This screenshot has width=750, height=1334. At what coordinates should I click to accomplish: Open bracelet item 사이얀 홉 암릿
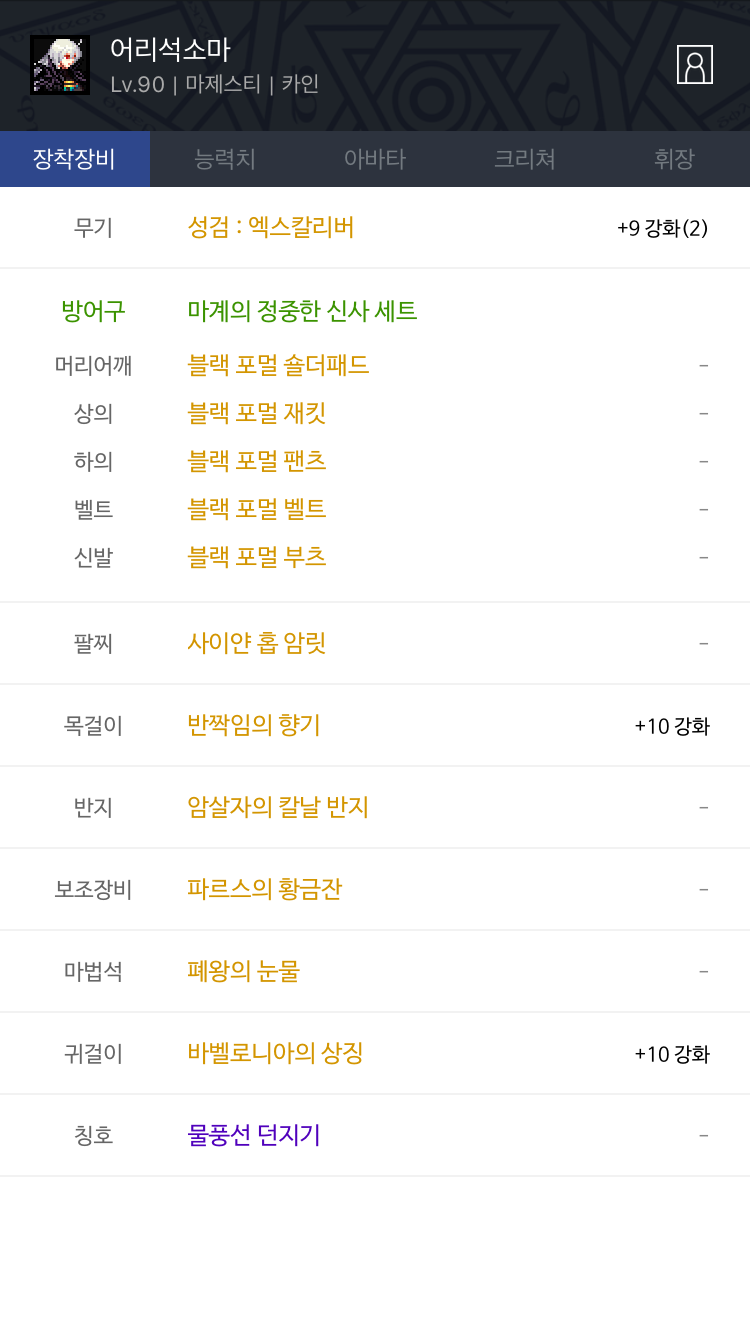(x=257, y=643)
